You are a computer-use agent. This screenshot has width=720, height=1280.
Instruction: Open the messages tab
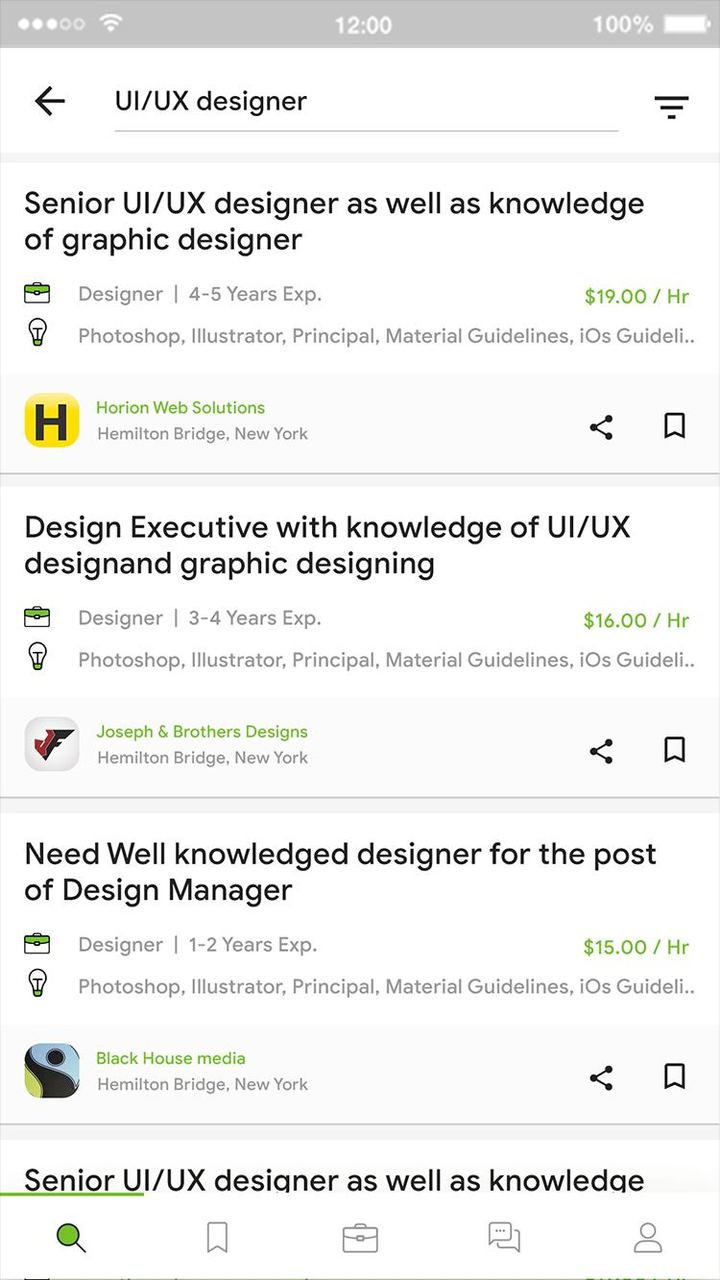pos(504,1238)
